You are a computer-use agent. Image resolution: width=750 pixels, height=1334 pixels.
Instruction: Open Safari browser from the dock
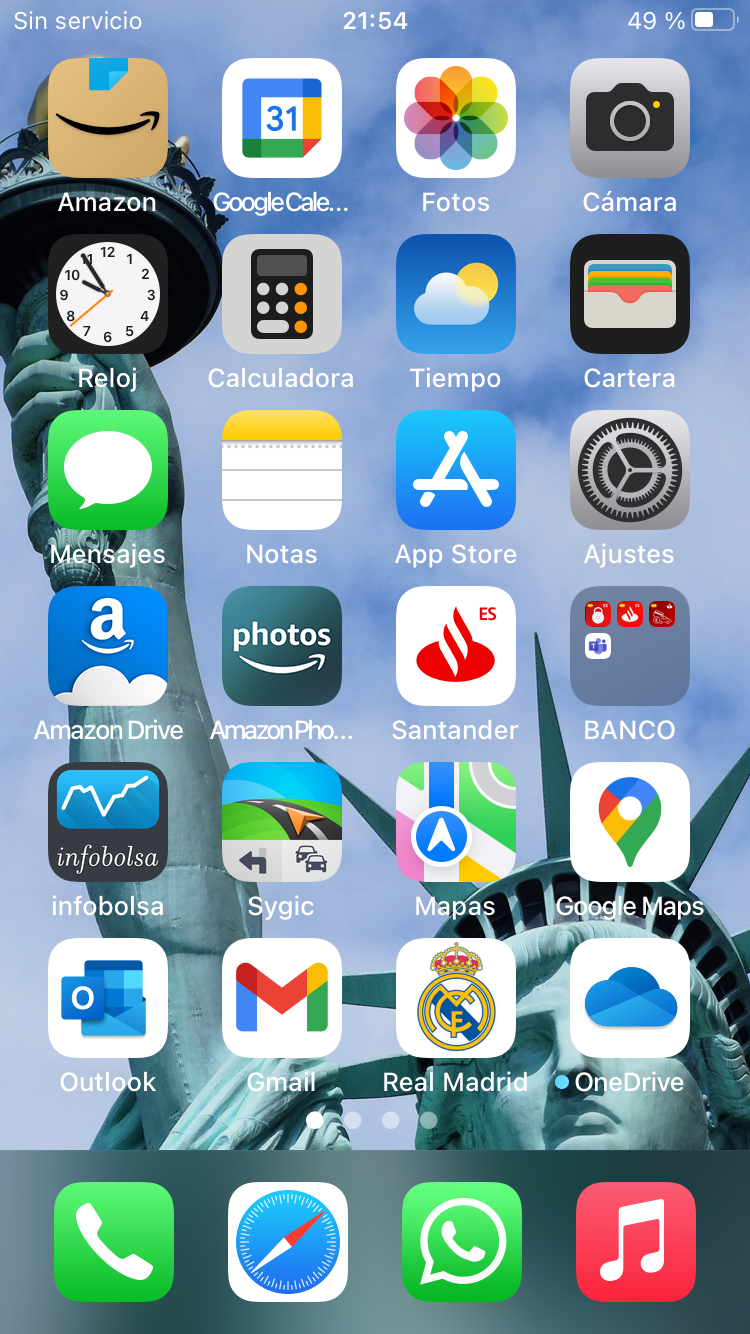coord(288,1242)
